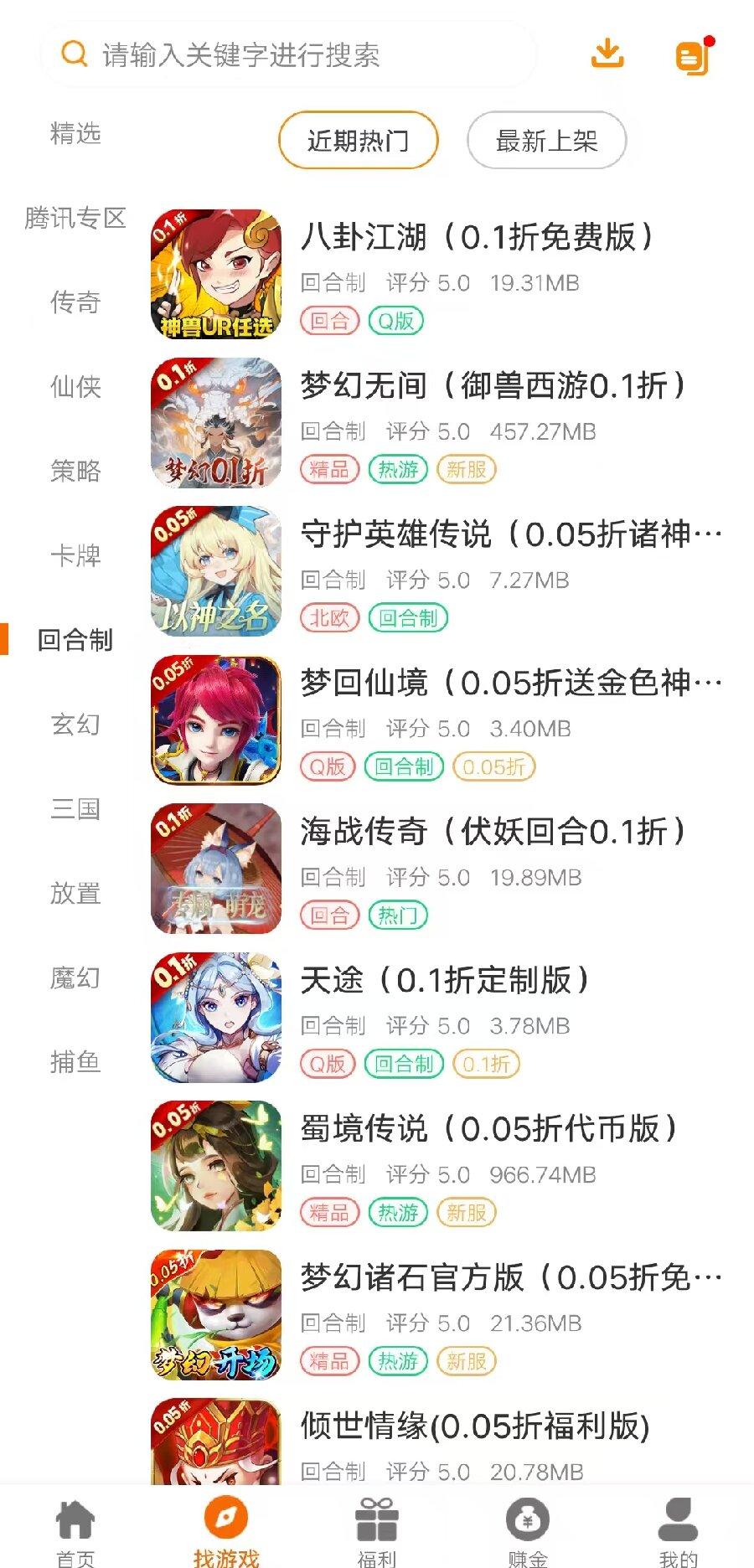
Task: Select the 回合制 category in sidebar
Action: click(74, 638)
